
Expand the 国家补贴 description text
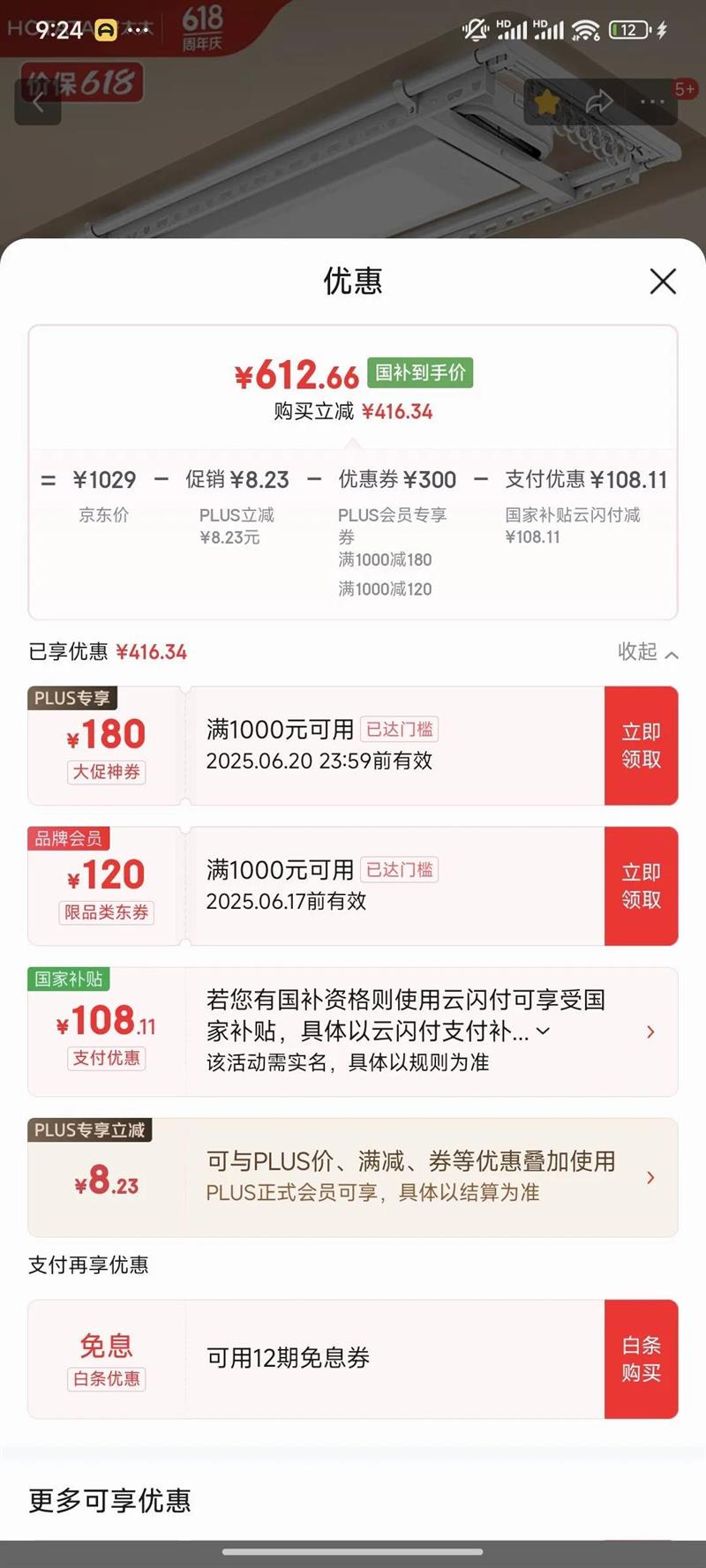[x=544, y=1031]
